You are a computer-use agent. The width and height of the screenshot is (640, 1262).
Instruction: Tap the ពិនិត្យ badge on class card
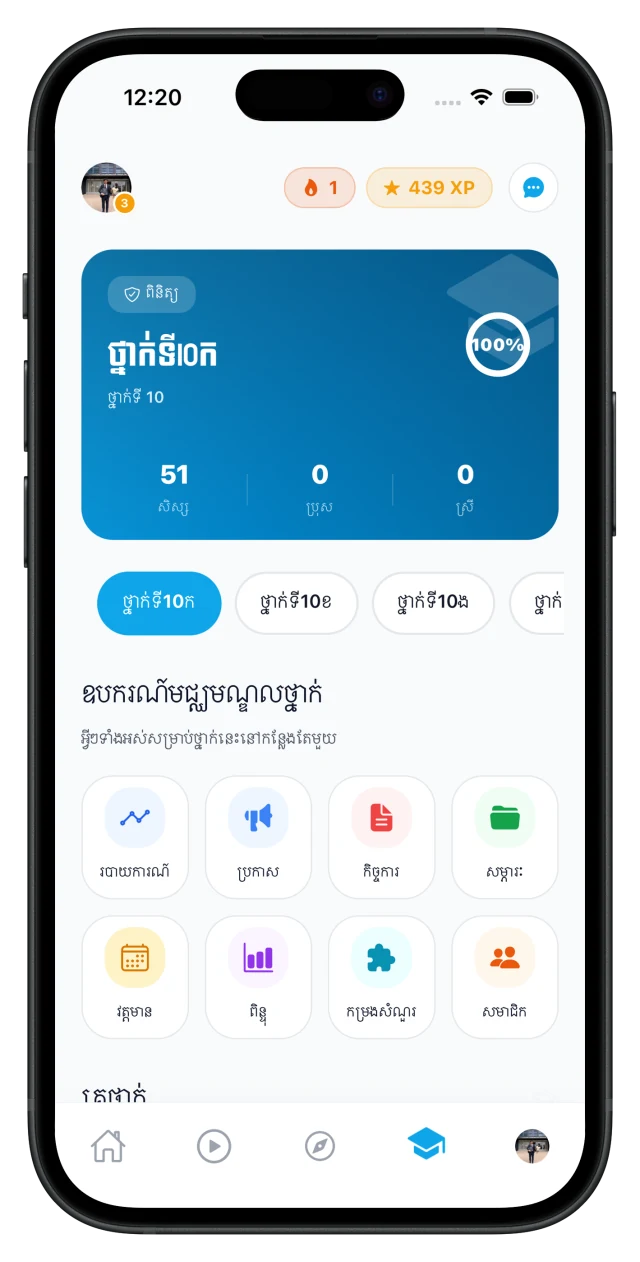(152, 294)
